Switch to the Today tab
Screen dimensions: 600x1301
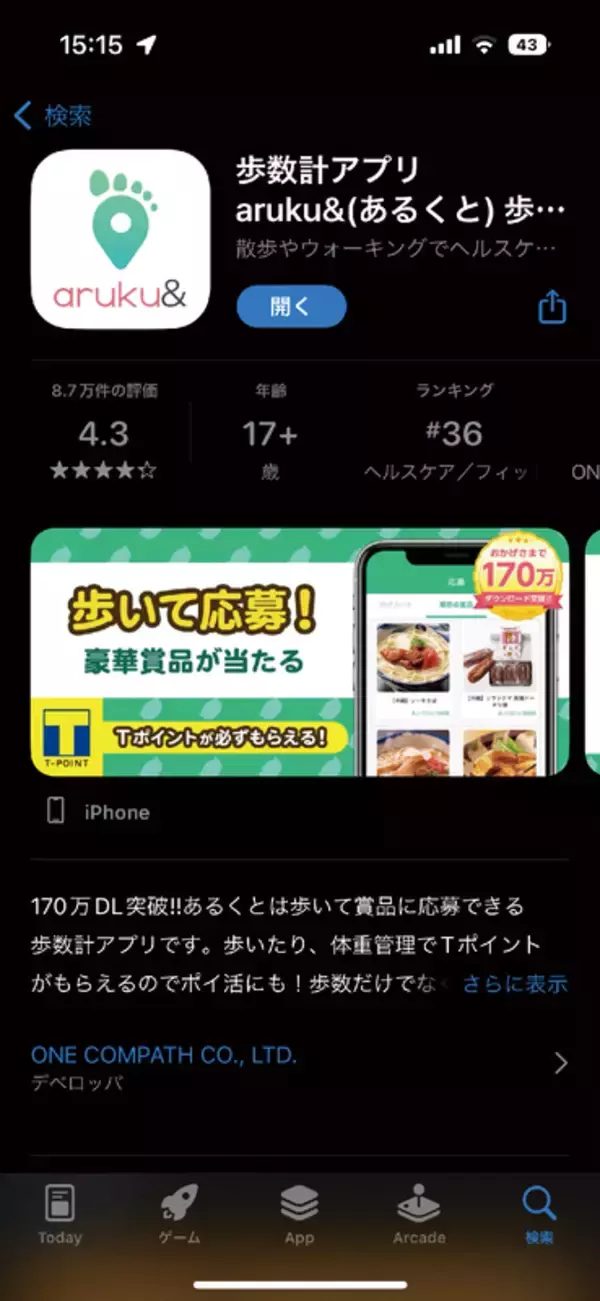[x=60, y=1214]
